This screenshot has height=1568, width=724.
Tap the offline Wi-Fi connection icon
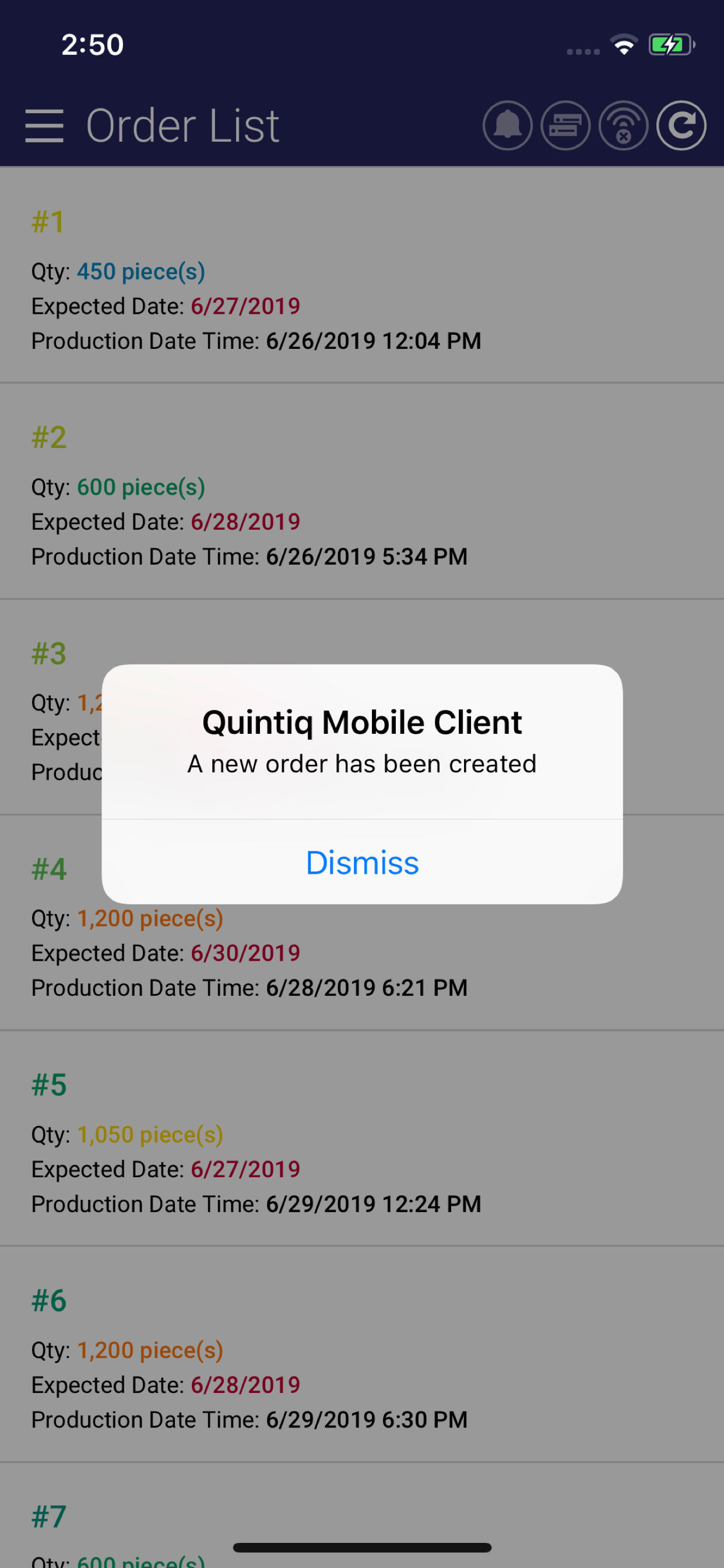[623, 126]
